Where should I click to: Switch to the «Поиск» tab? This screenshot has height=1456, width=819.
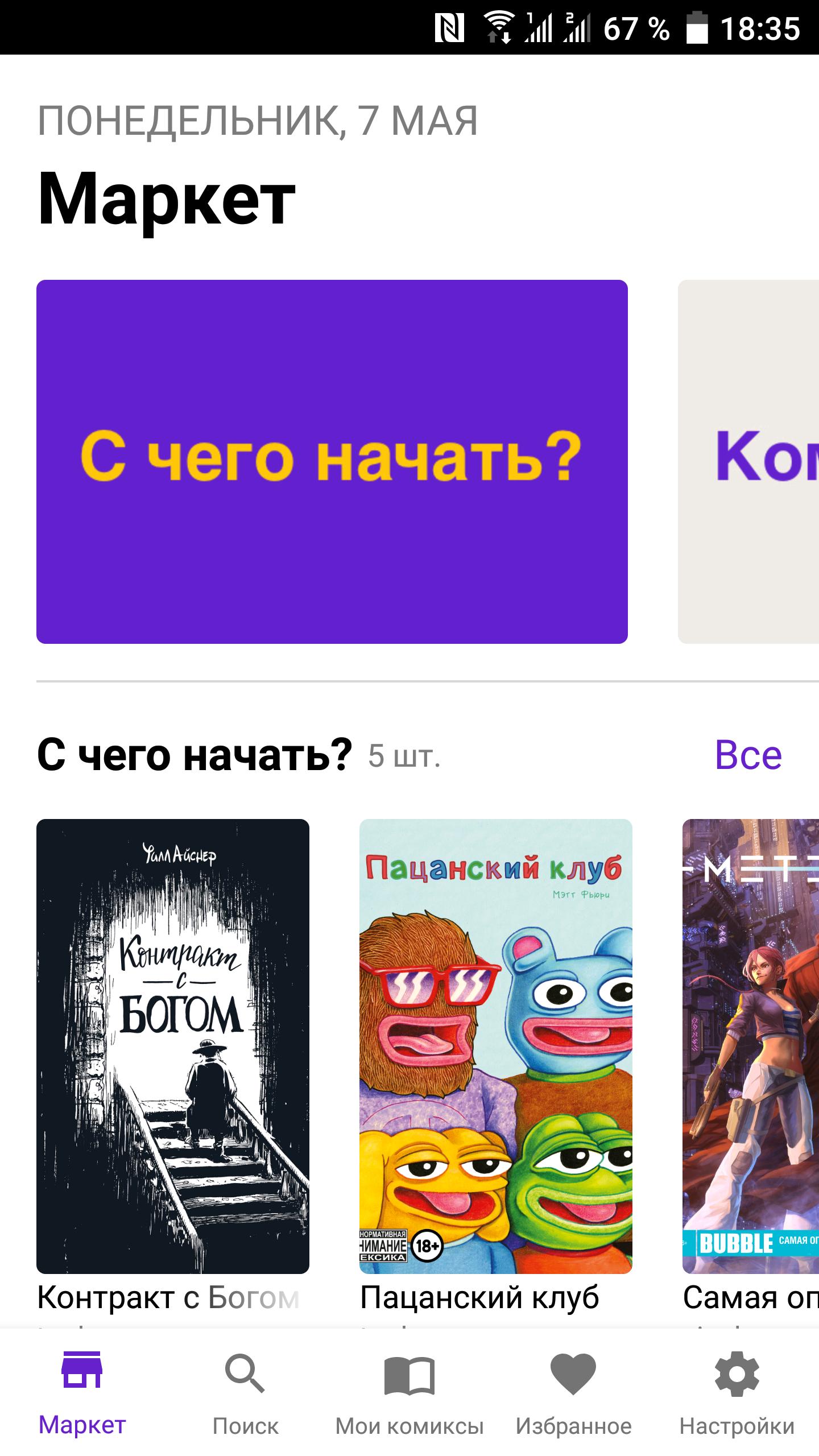[x=246, y=1393]
